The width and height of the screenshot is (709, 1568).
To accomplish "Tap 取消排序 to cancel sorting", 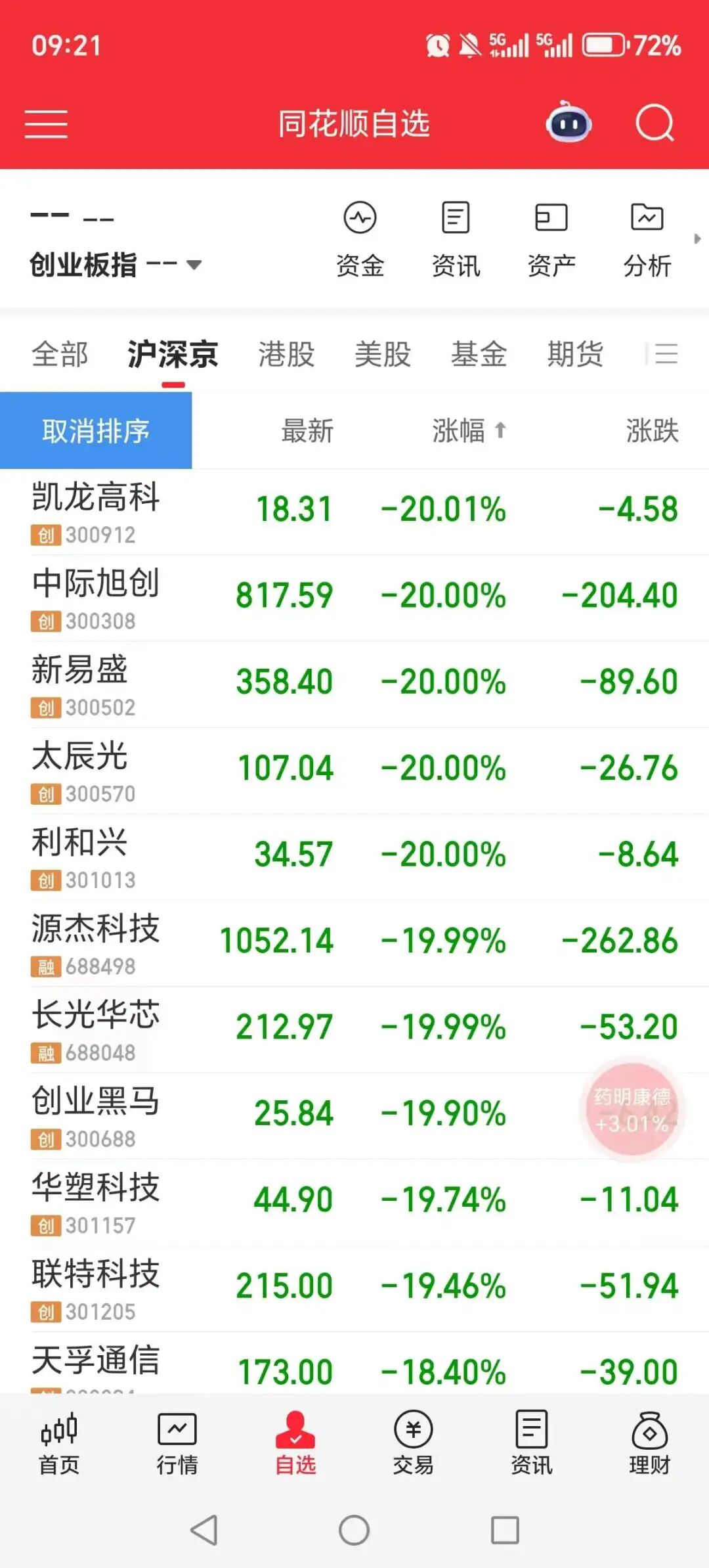I will 96,430.
